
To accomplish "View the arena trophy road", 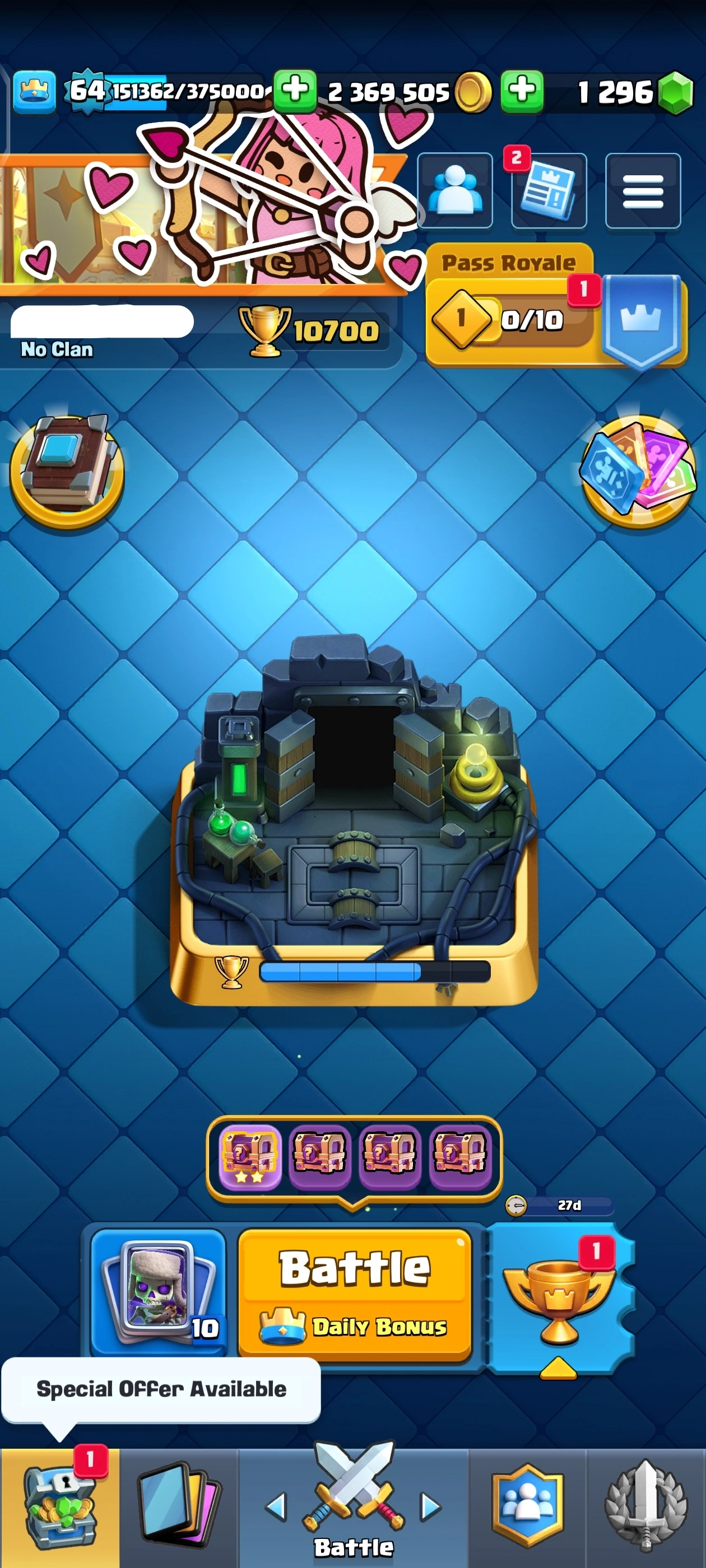I will tap(354, 822).
